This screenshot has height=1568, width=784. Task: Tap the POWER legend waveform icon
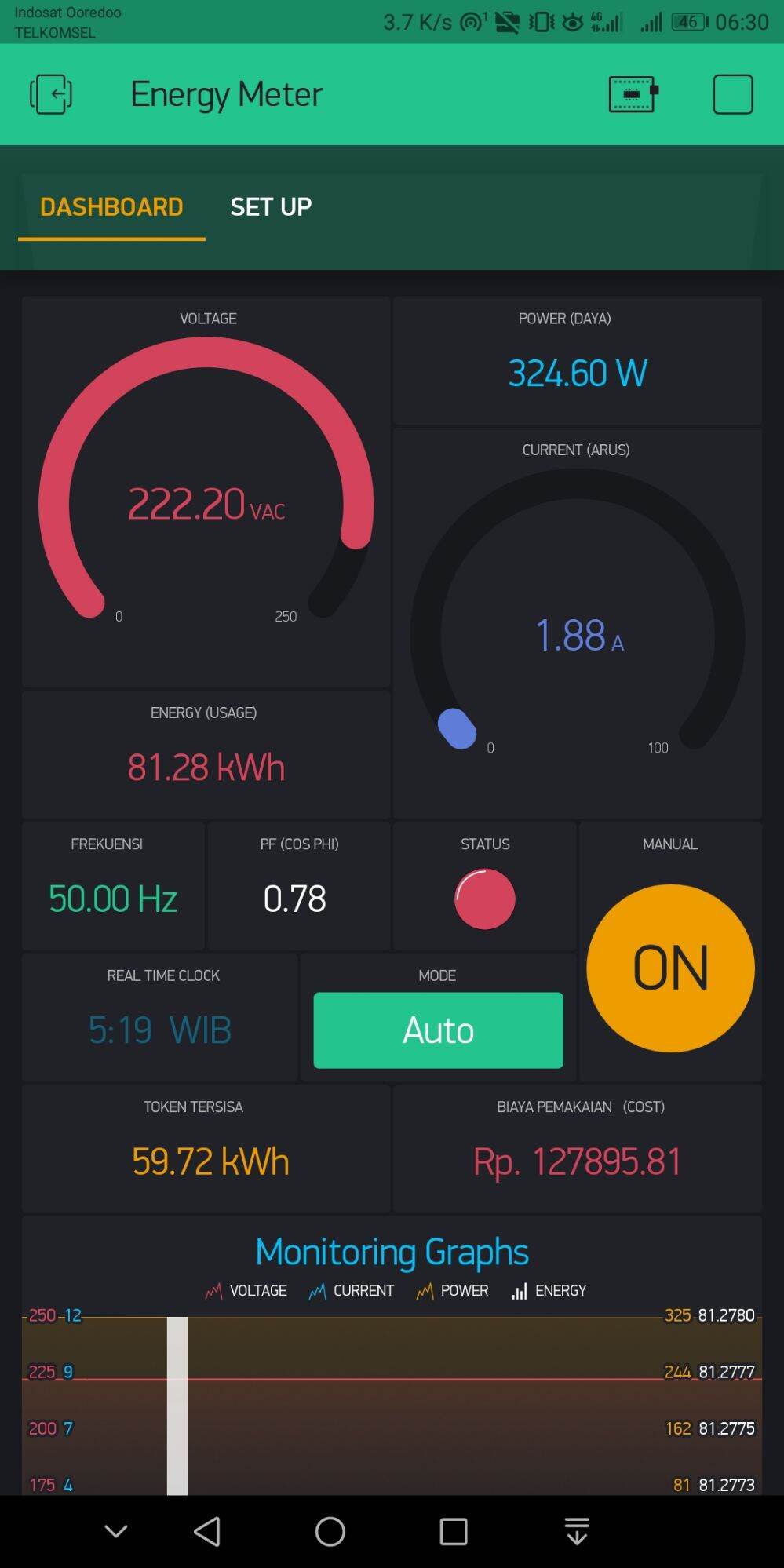(425, 1290)
